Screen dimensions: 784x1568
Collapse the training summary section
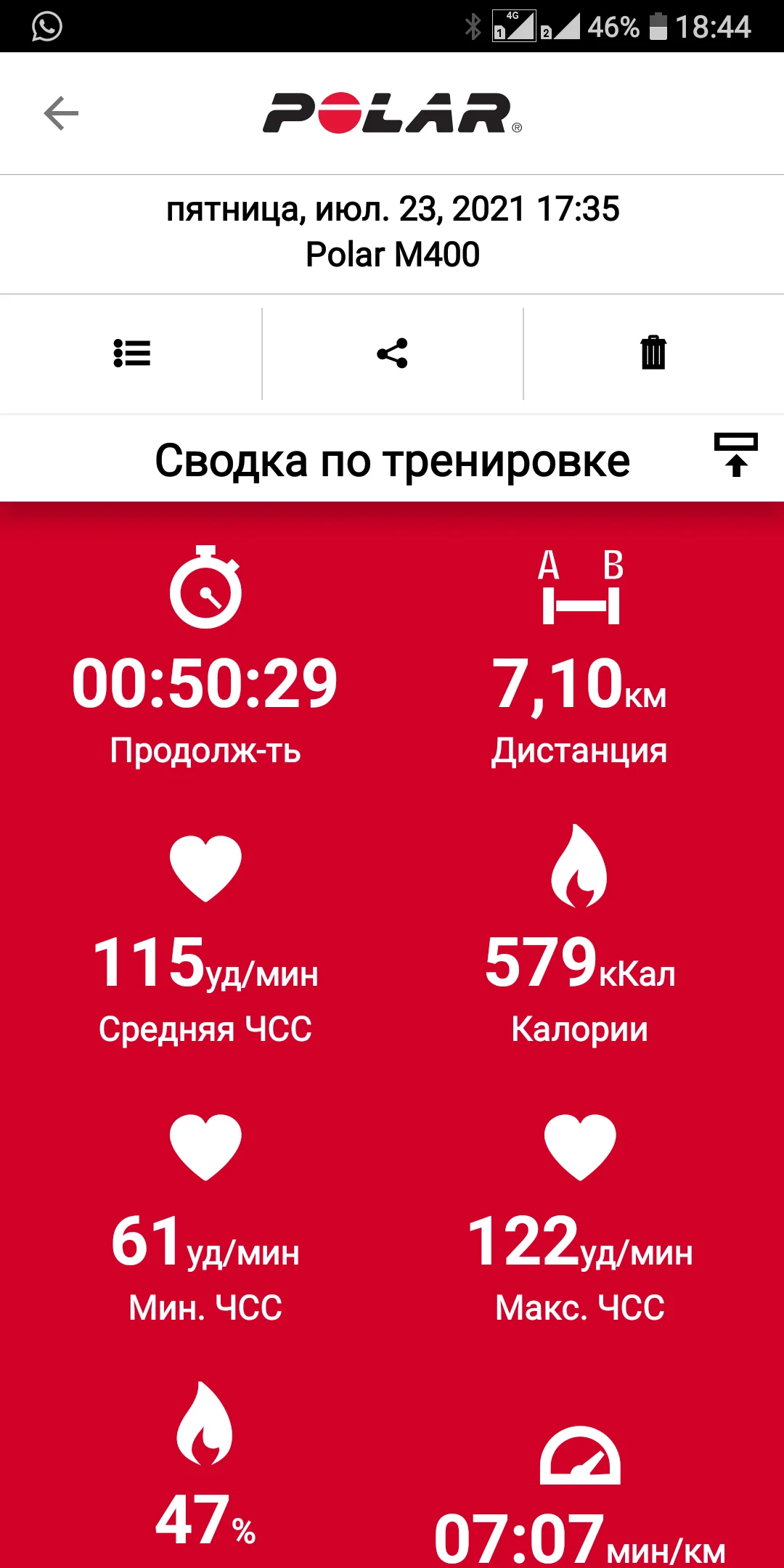pyautogui.click(x=736, y=455)
